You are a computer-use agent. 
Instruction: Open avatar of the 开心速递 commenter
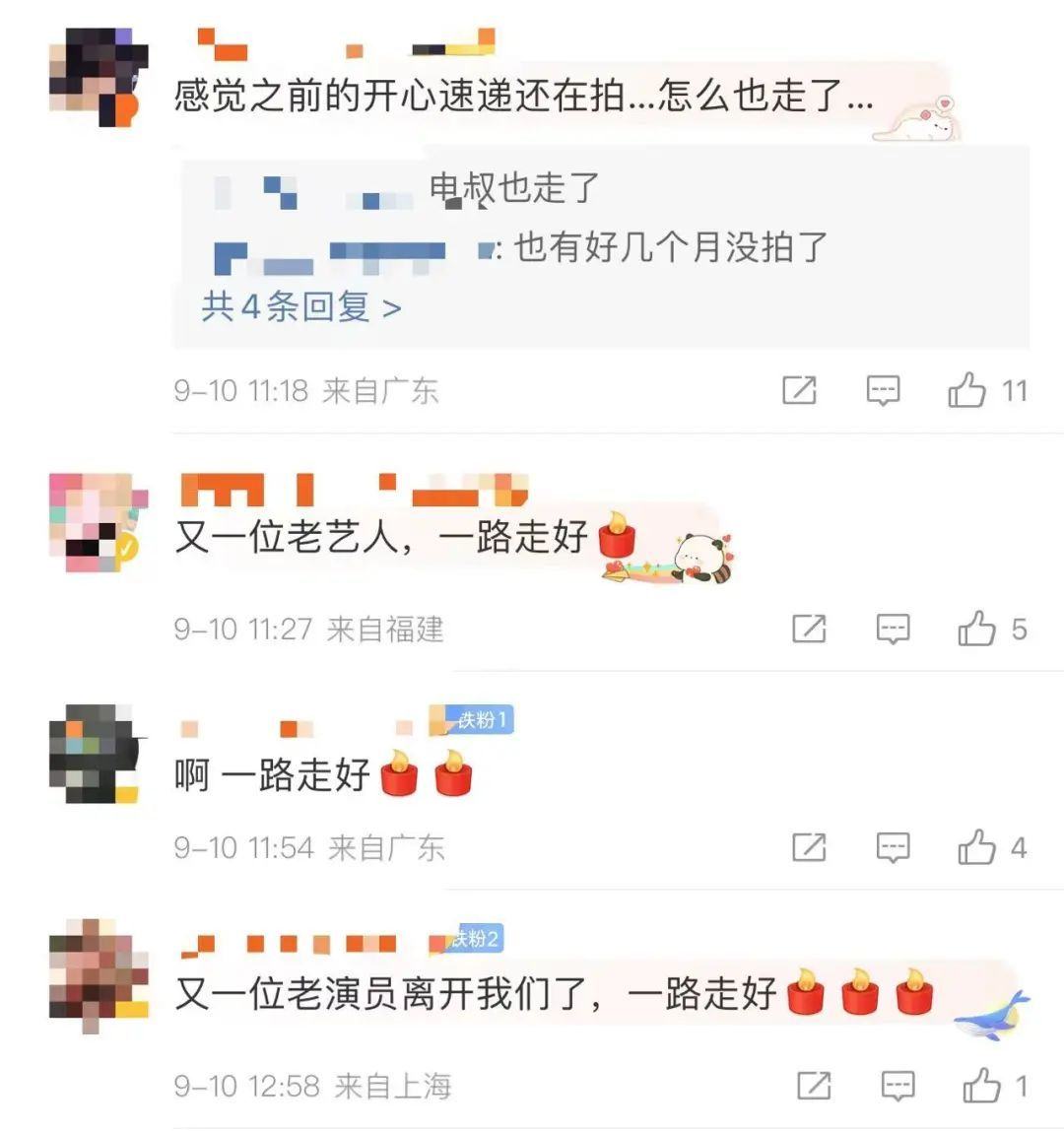[x=98, y=77]
